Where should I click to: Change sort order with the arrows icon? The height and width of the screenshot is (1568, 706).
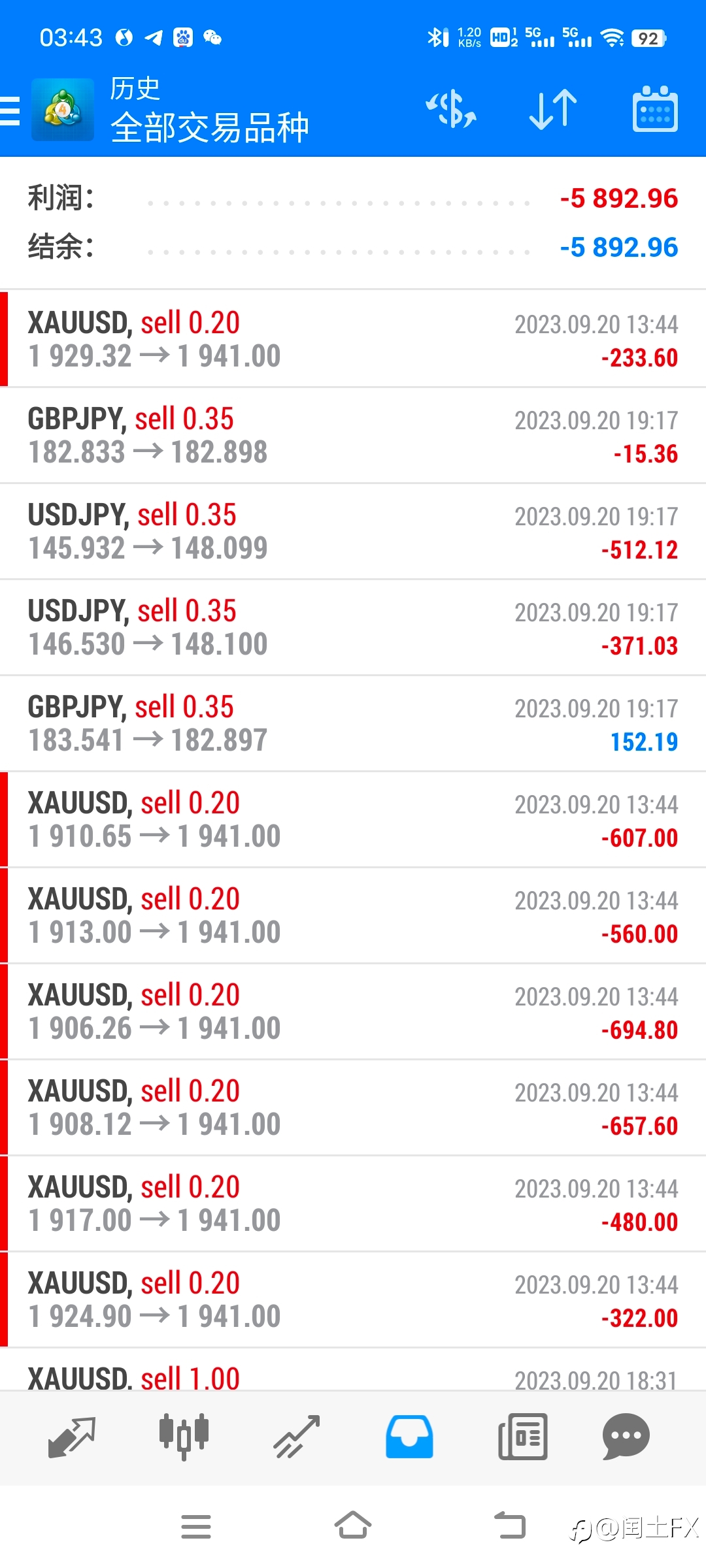pyautogui.click(x=553, y=109)
